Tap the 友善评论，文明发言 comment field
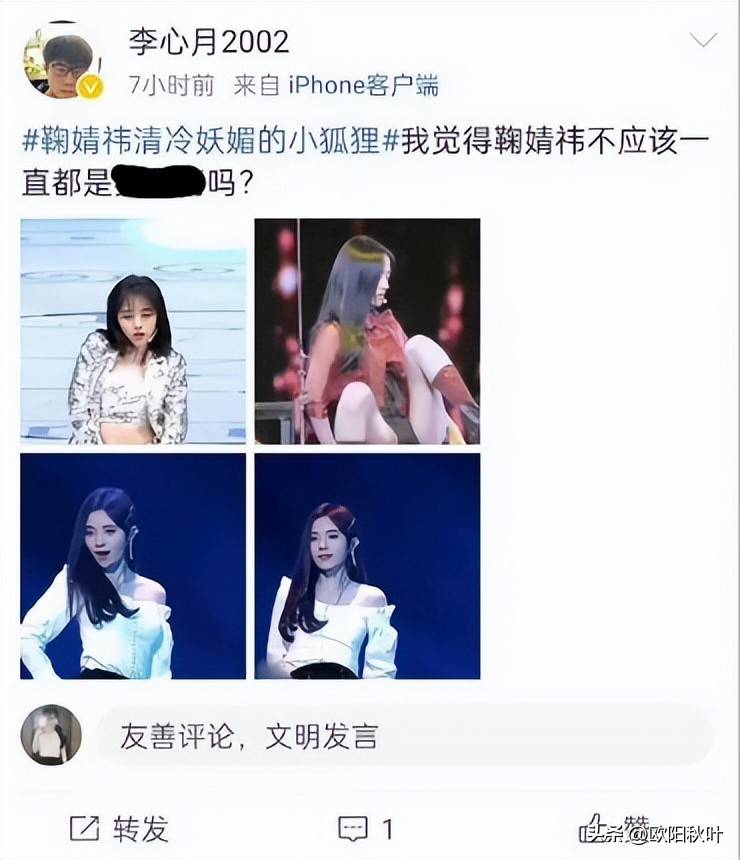 coord(400,736)
